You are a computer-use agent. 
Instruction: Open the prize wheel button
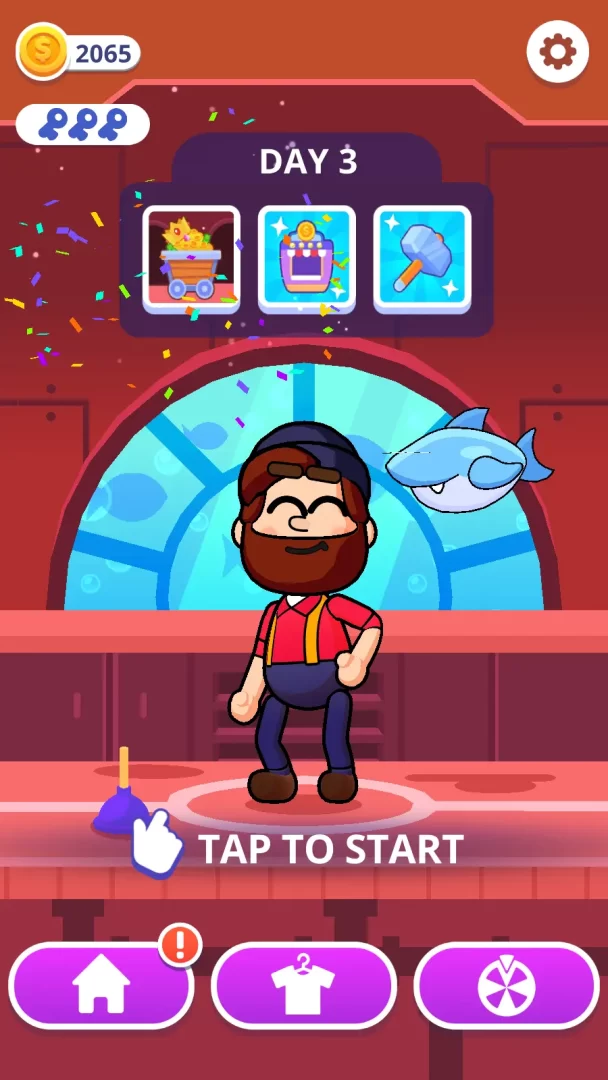tap(506, 986)
